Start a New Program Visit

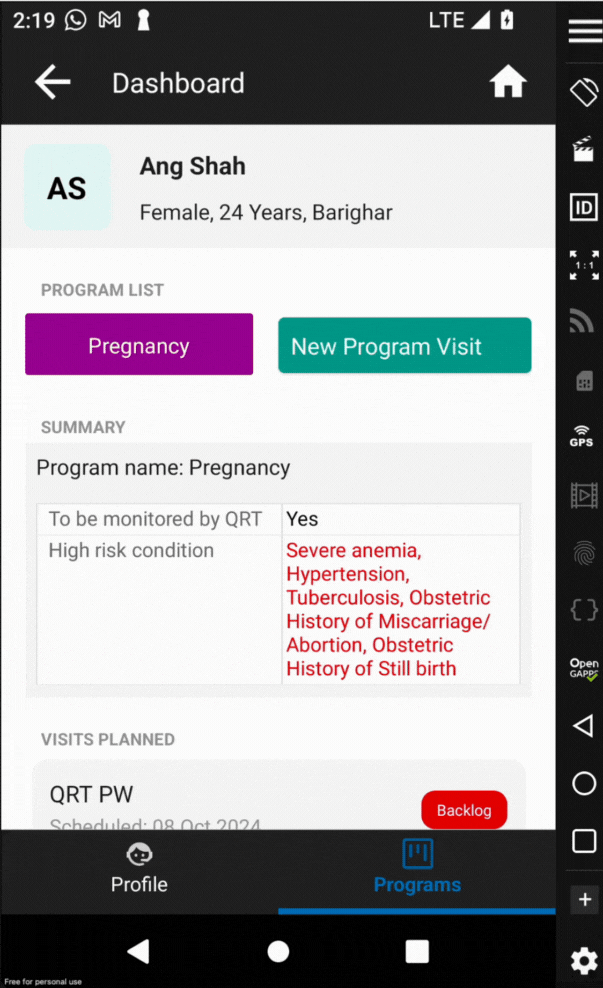click(x=405, y=345)
